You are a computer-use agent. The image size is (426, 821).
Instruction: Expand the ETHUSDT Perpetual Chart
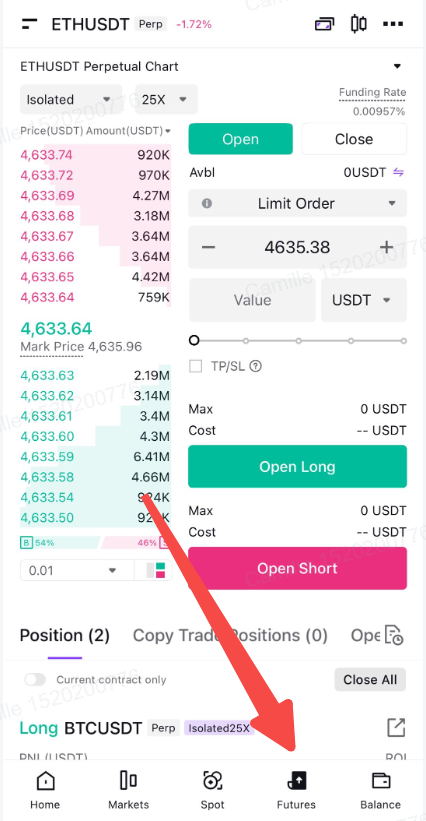(x=397, y=66)
